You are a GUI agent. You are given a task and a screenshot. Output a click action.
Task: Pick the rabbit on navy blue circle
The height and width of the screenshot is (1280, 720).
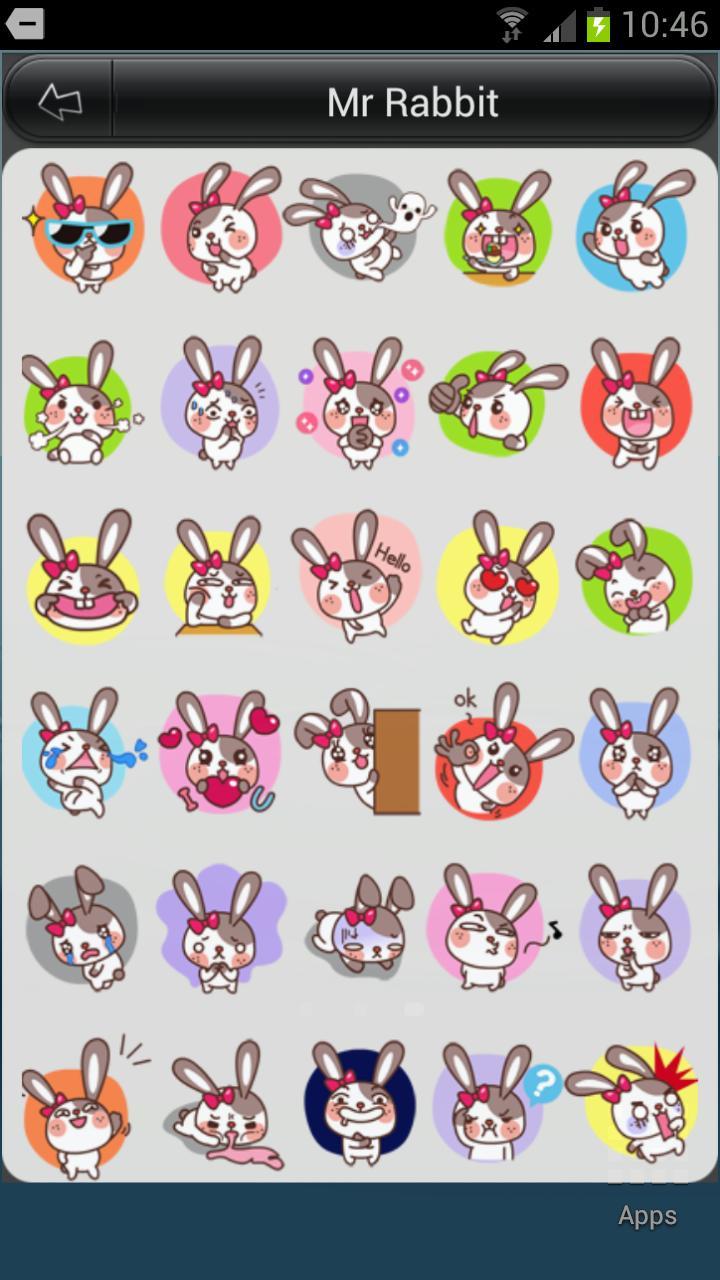click(358, 1105)
